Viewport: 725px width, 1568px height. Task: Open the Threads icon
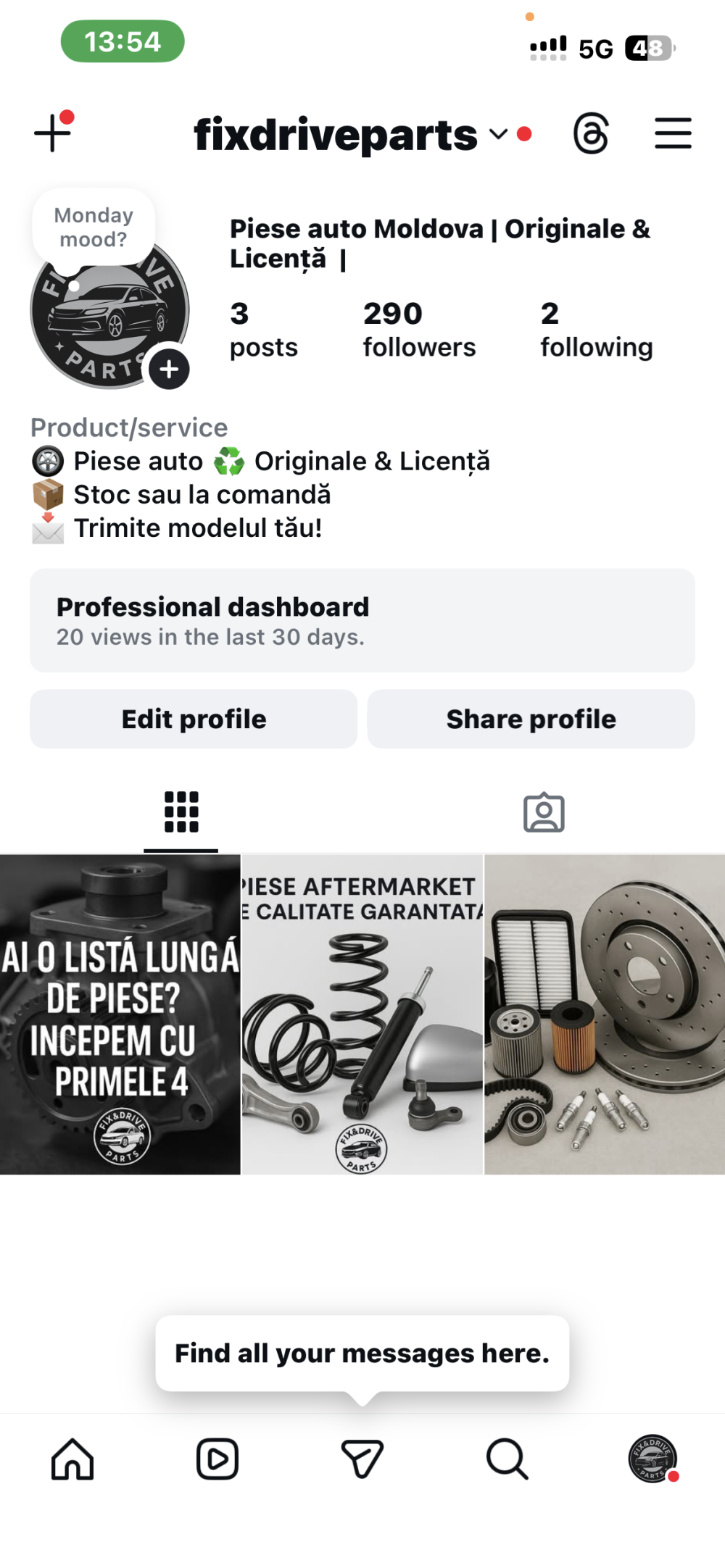(x=591, y=133)
